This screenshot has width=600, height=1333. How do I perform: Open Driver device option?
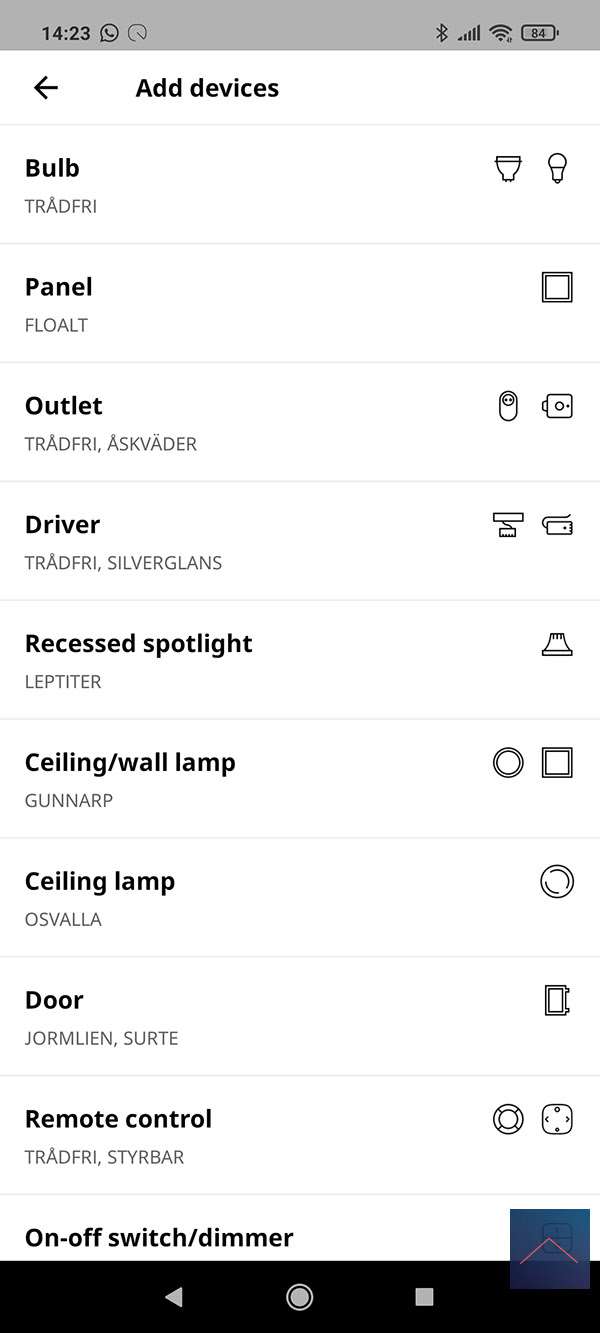click(299, 542)
